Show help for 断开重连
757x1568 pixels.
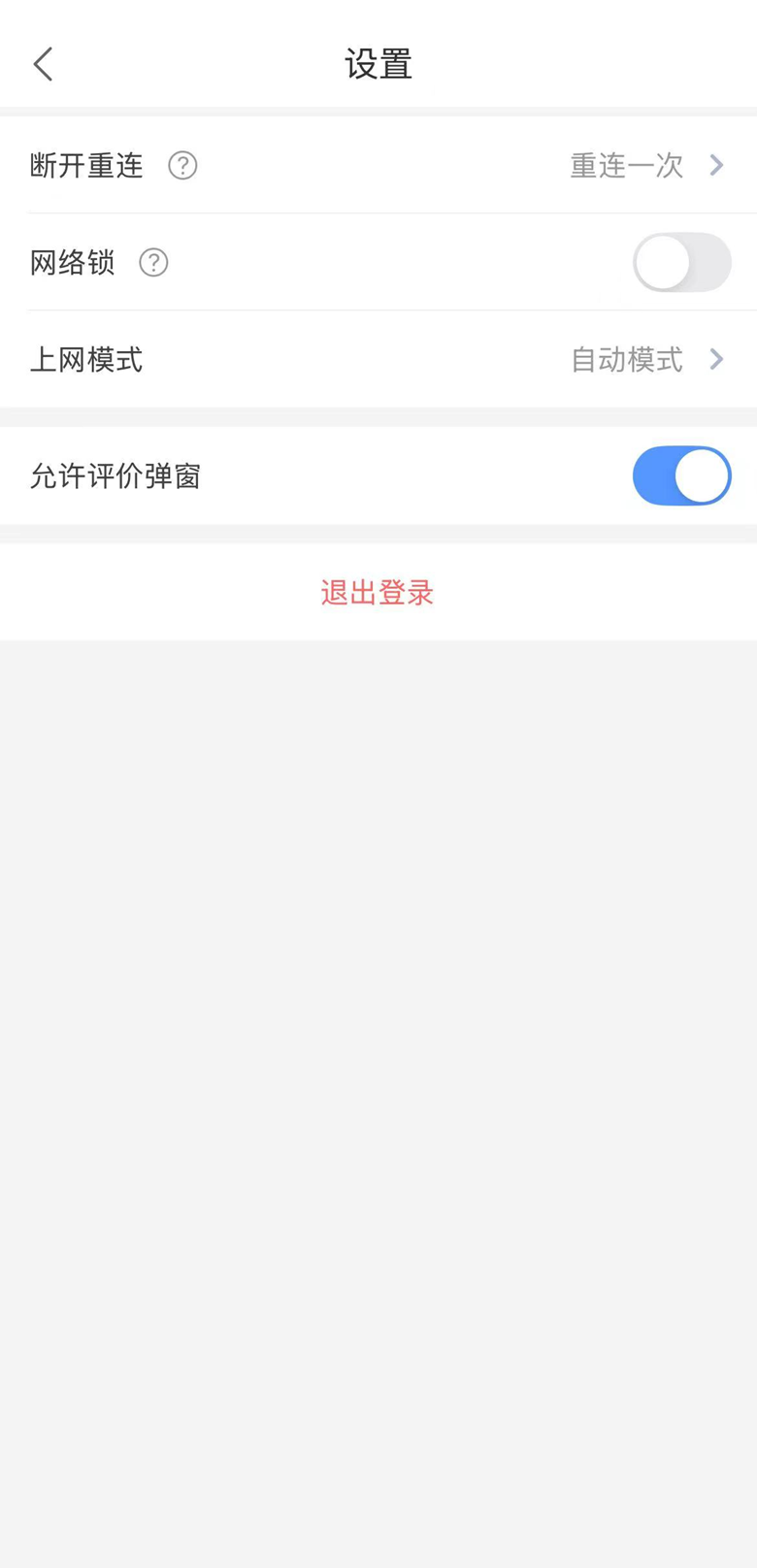coord(182,166)
